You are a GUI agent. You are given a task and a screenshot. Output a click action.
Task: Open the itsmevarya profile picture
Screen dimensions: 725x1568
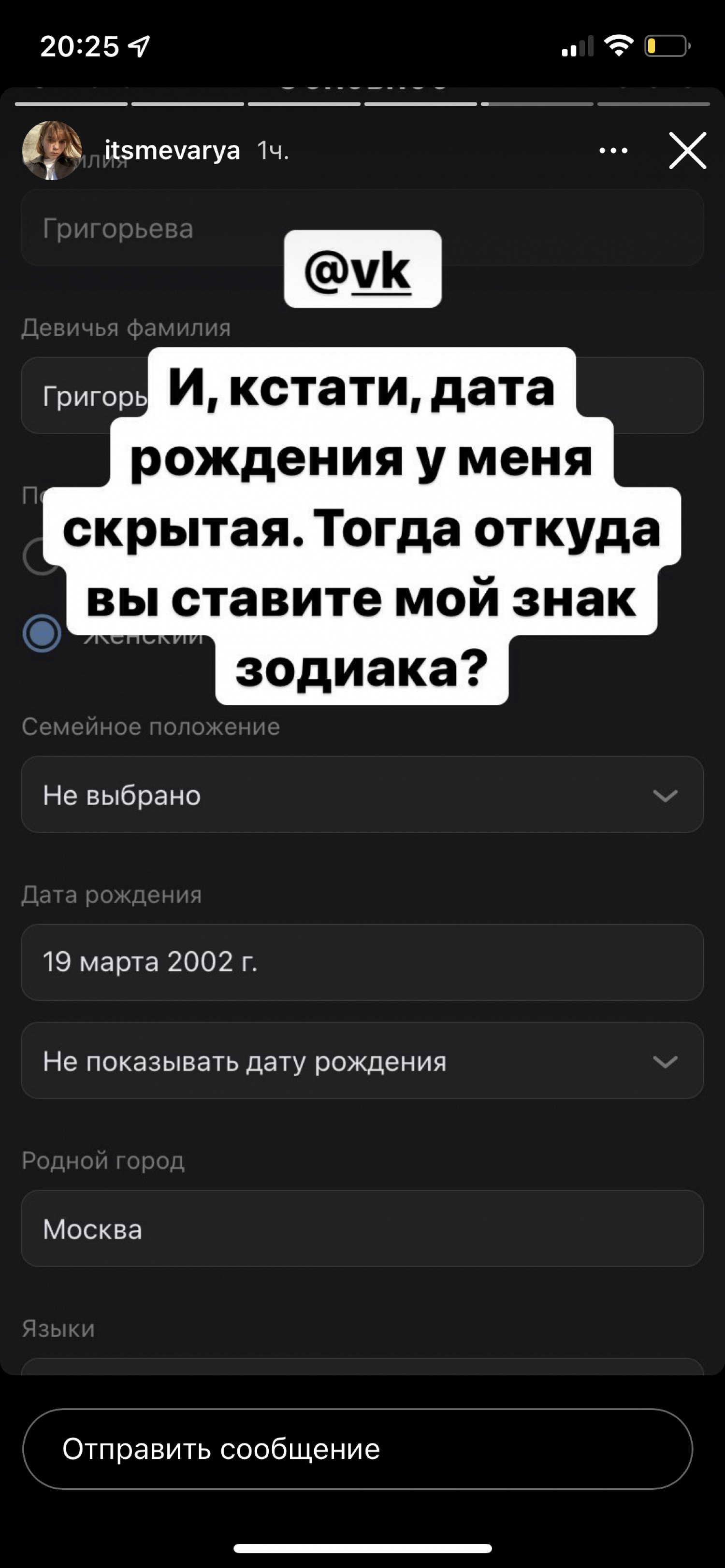tap(52, 150)
